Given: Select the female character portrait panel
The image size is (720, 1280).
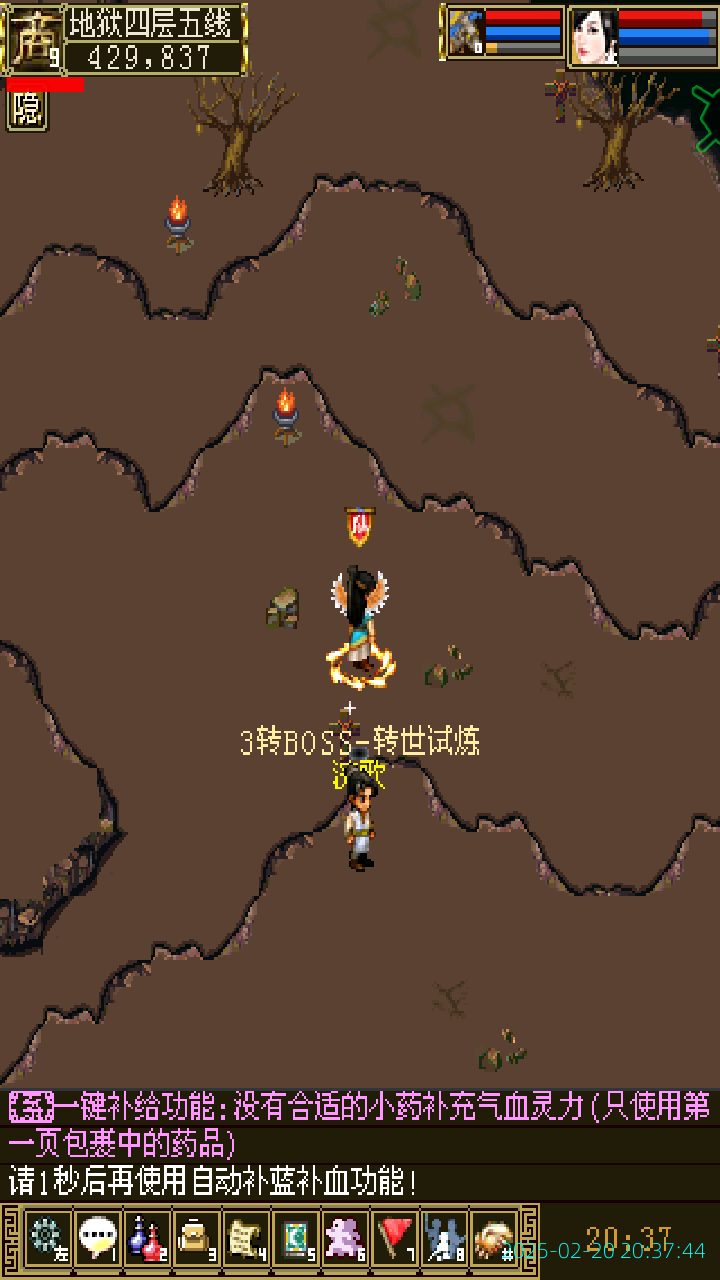Looking at the screenshot, I should 642,36.
